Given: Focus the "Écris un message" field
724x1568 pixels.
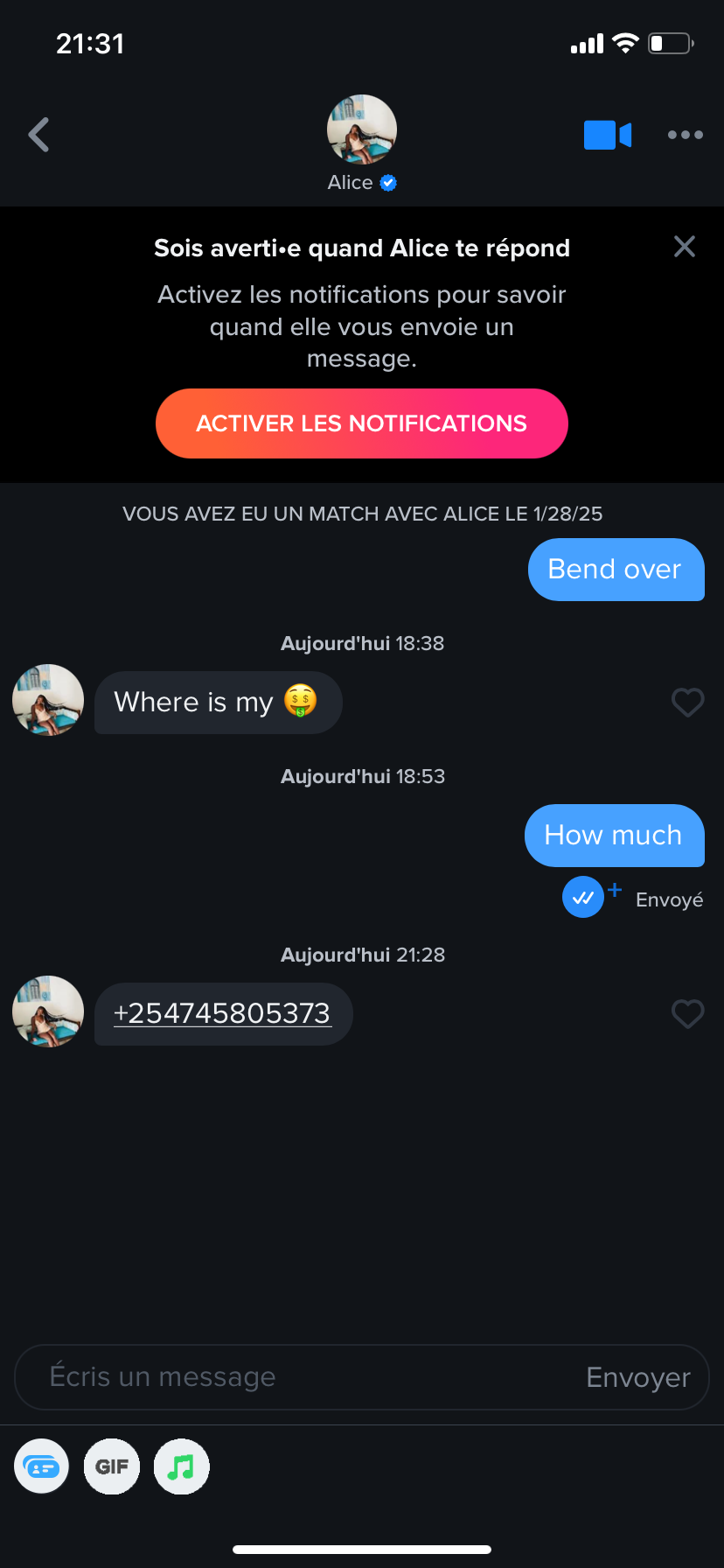Looking at the screenshot, I should pyautogui.click(x=297, y=1377).
